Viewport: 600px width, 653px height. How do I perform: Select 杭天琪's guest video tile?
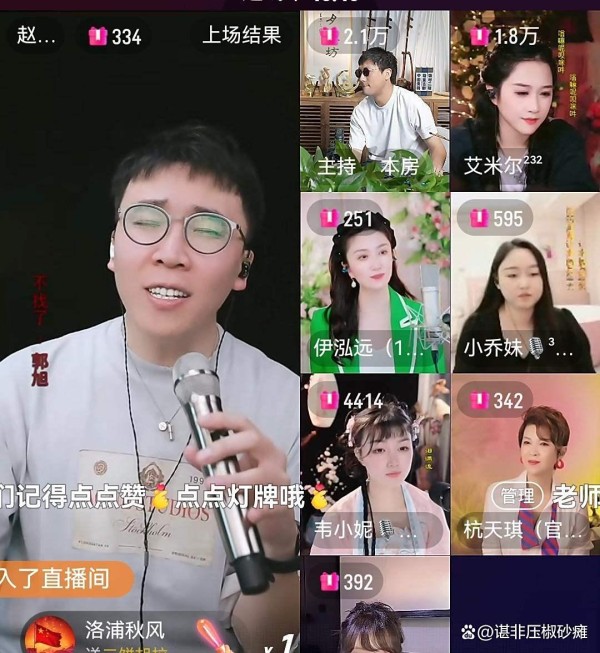[524, 465]
